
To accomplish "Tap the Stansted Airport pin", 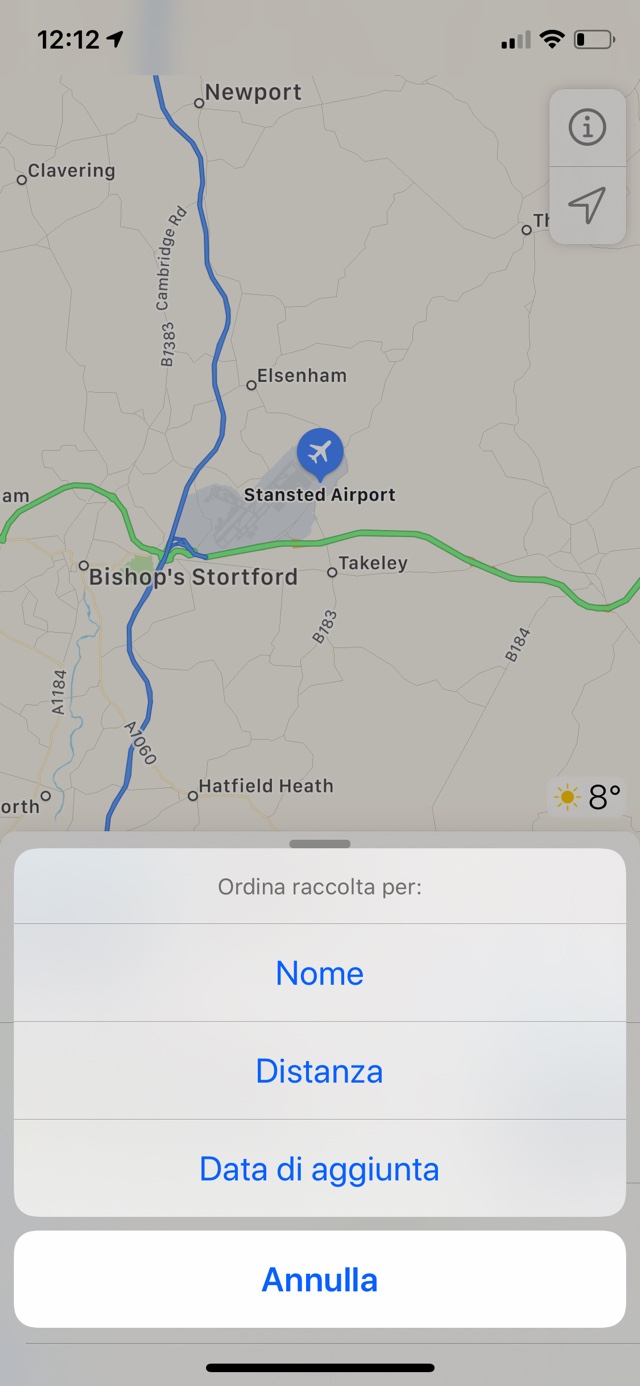I will [320, 453].
